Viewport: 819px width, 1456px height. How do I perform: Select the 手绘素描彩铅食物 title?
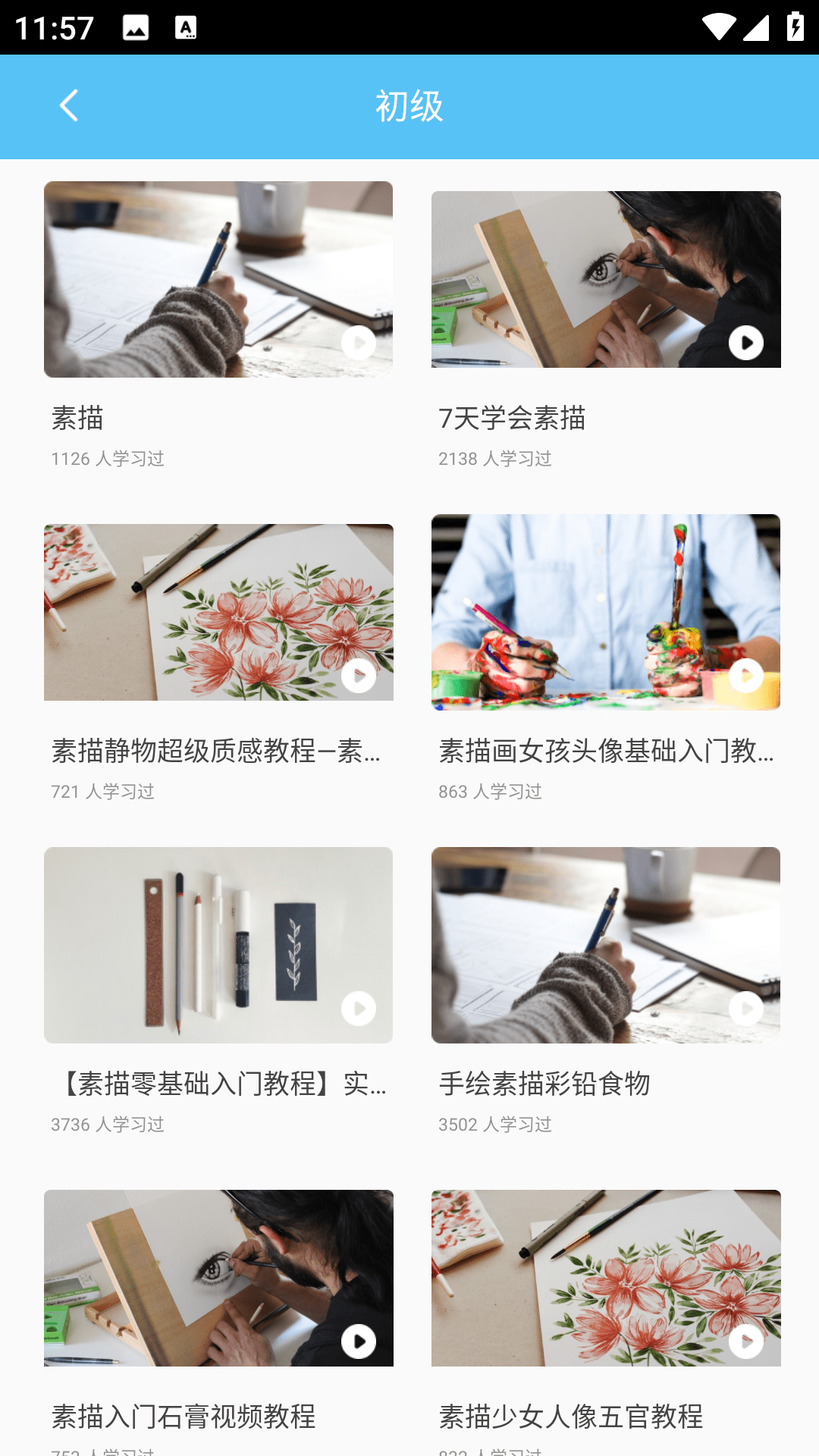[x=548, y=1084]
